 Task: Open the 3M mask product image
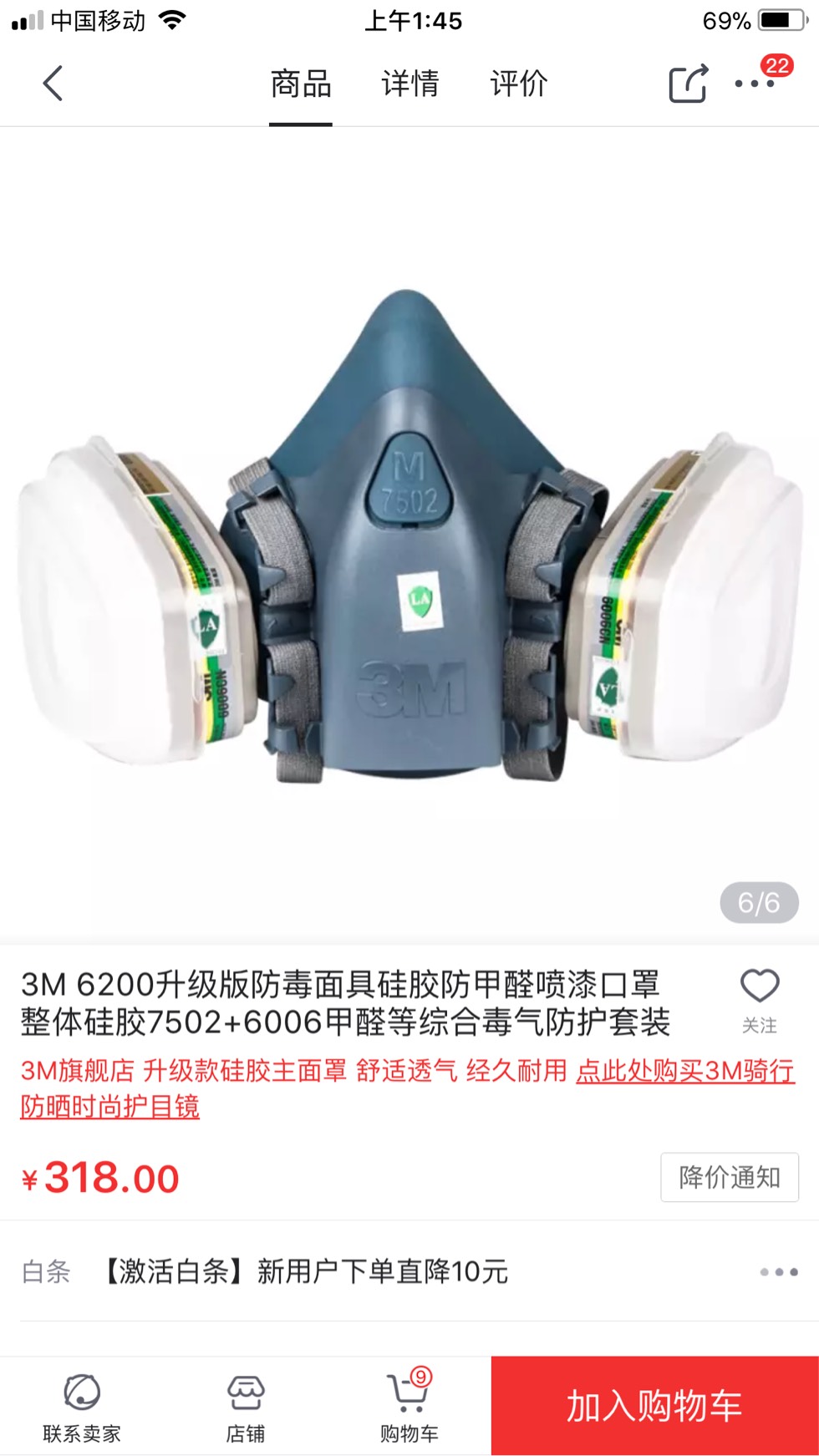[409, 535]
